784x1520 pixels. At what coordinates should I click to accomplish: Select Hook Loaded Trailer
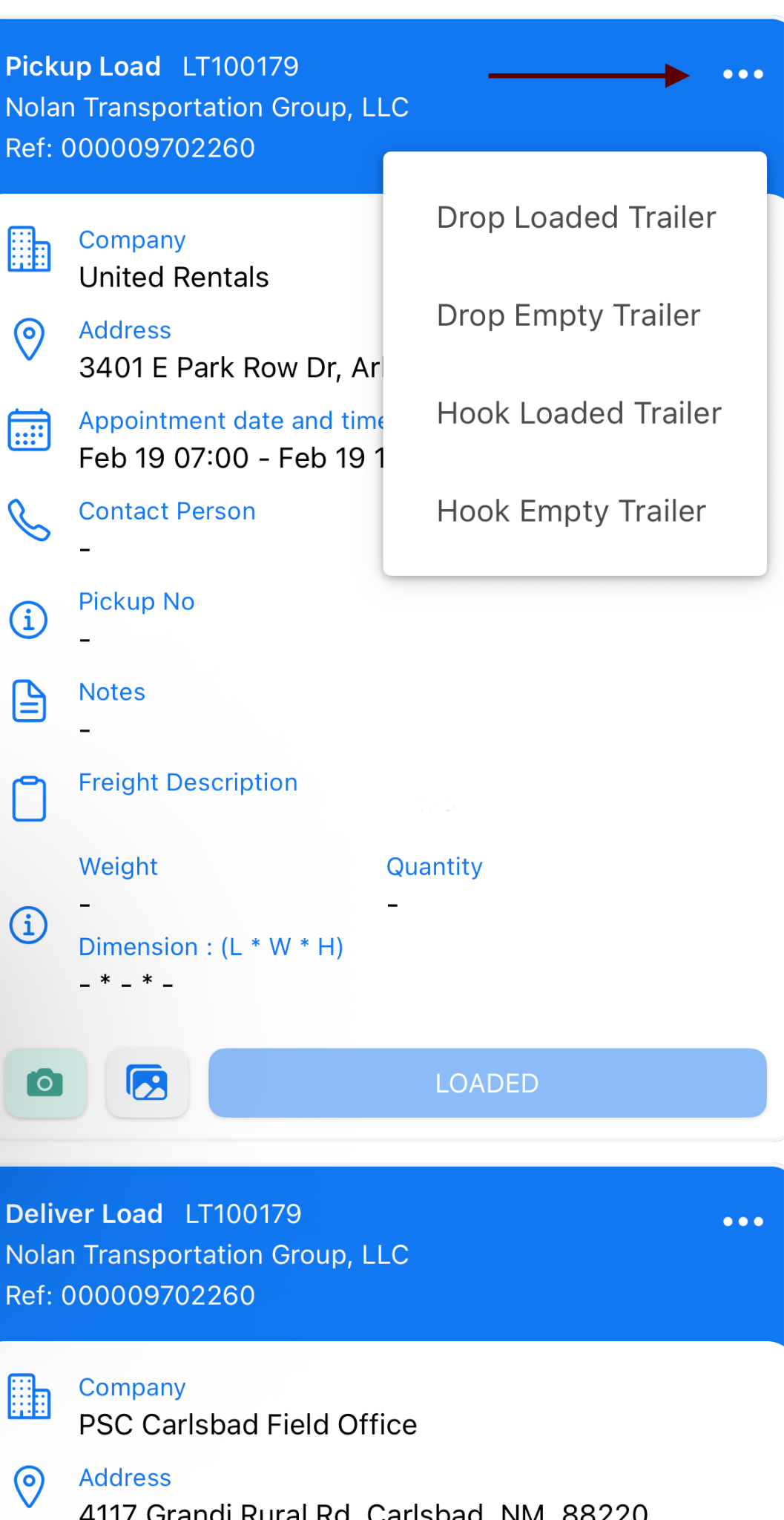[x=579, y=413]
